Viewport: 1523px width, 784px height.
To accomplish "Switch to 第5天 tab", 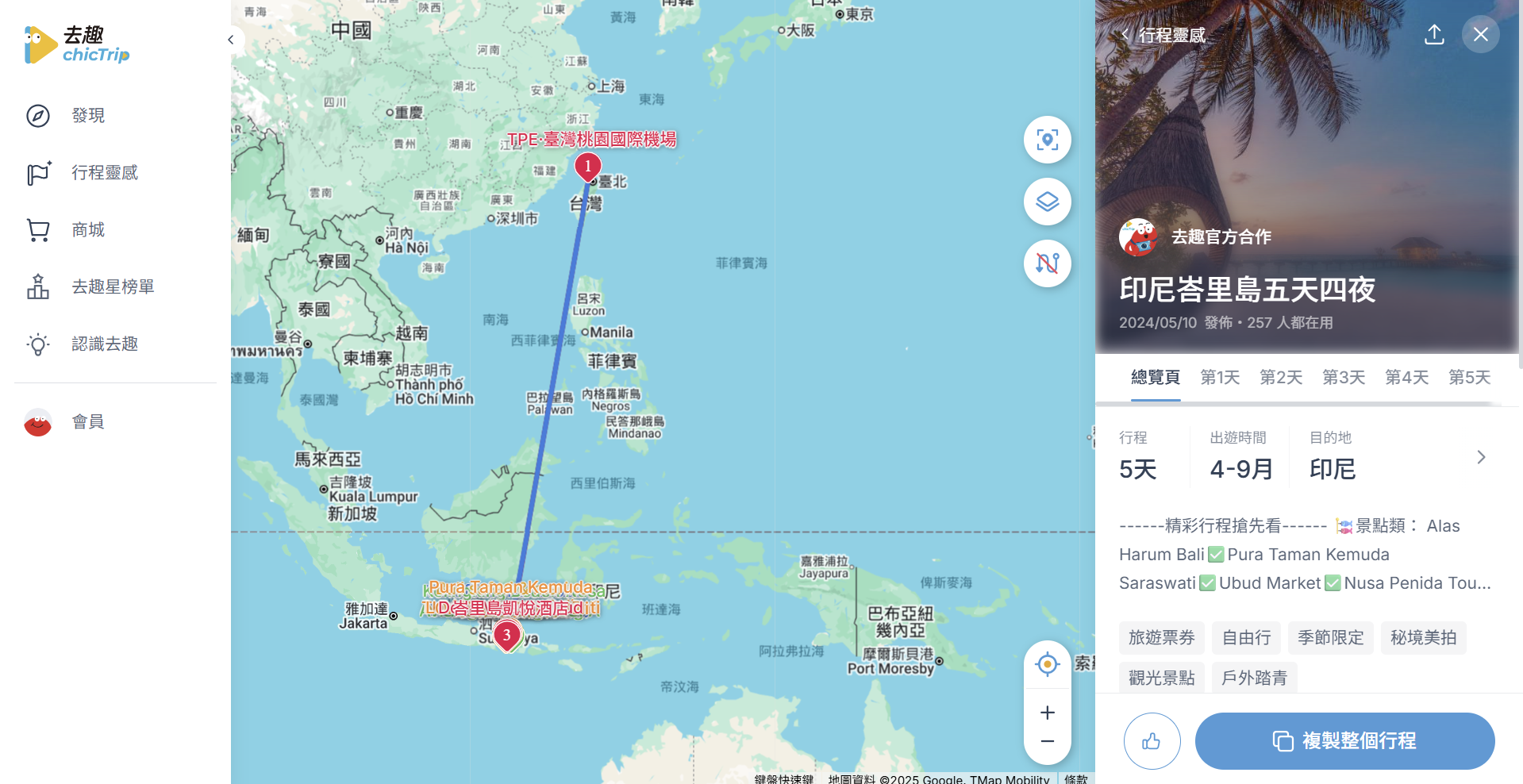I will pyautogui.click(x=1468, y=378).
